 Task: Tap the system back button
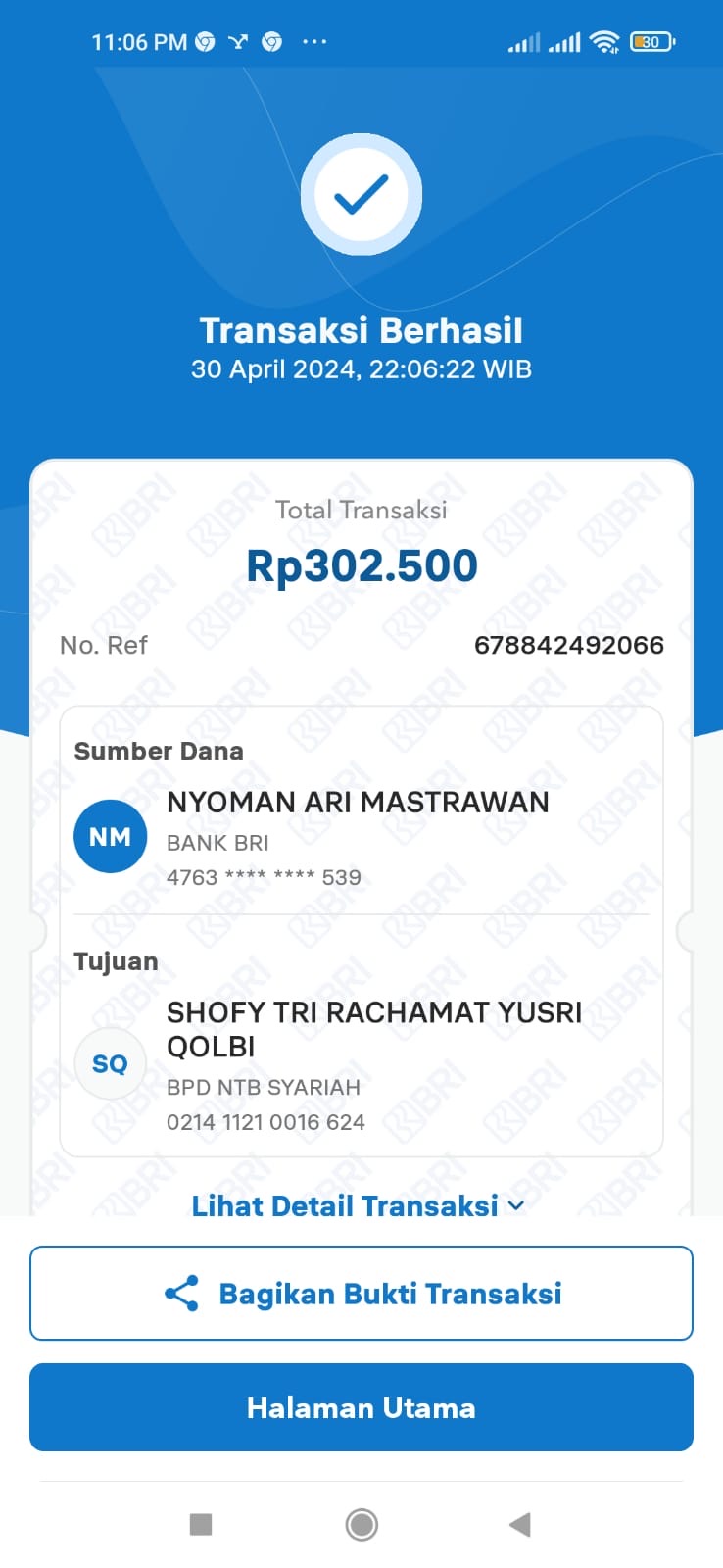point(520,1524)
